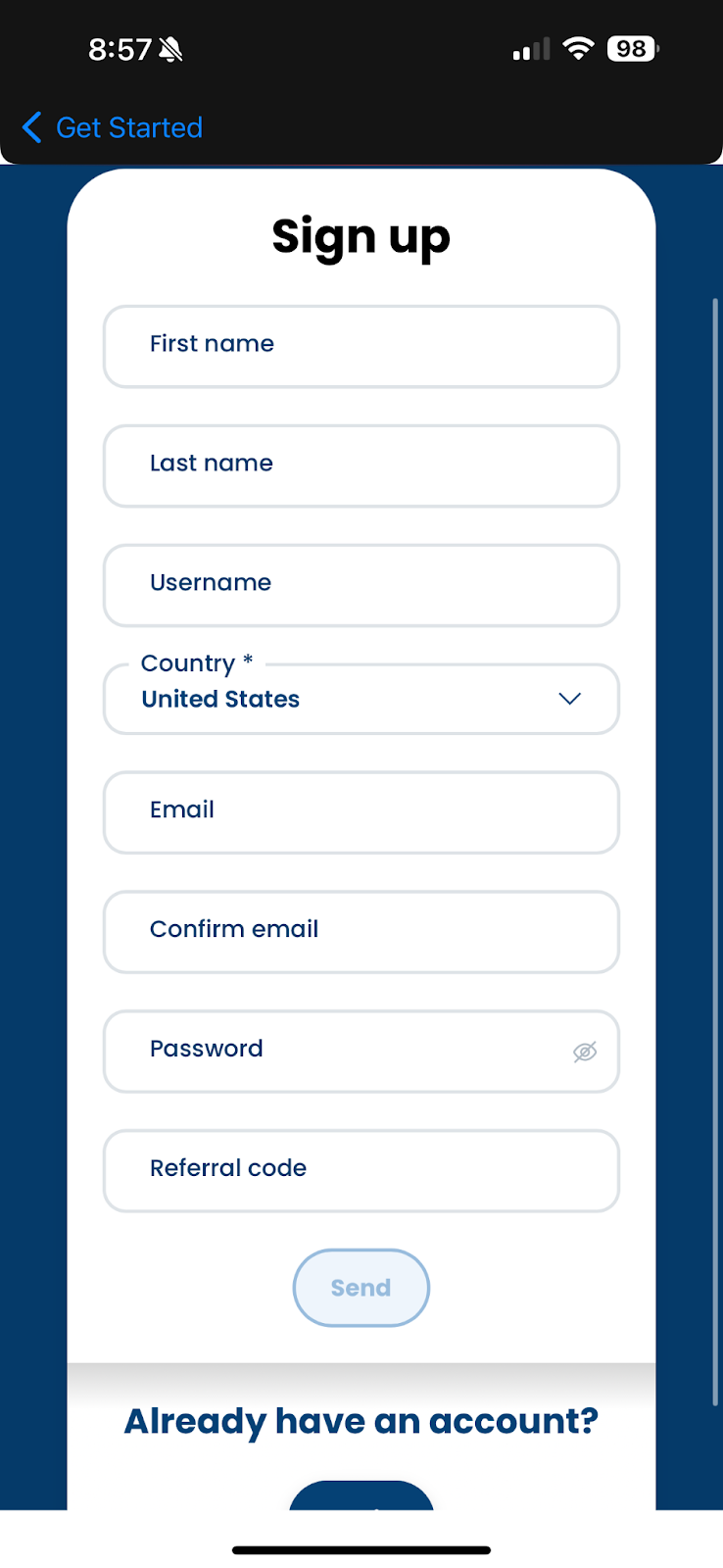Tap the Send button
The width and height of the screenshot is (723, 1568).
pos(361,1288)
